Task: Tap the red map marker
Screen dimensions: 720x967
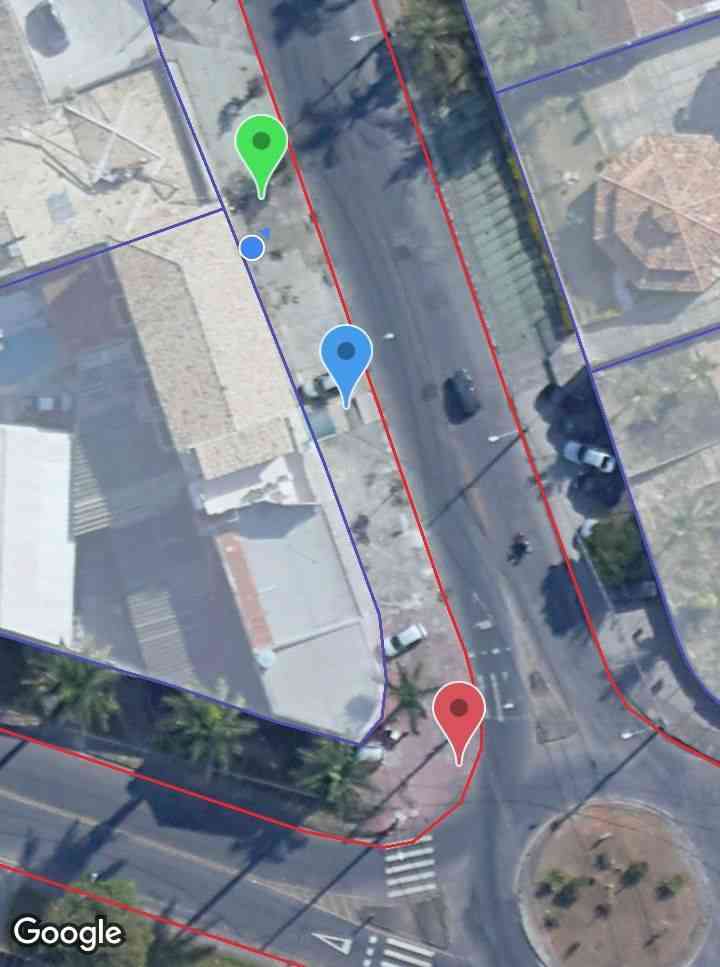Action: pos(459,716)
